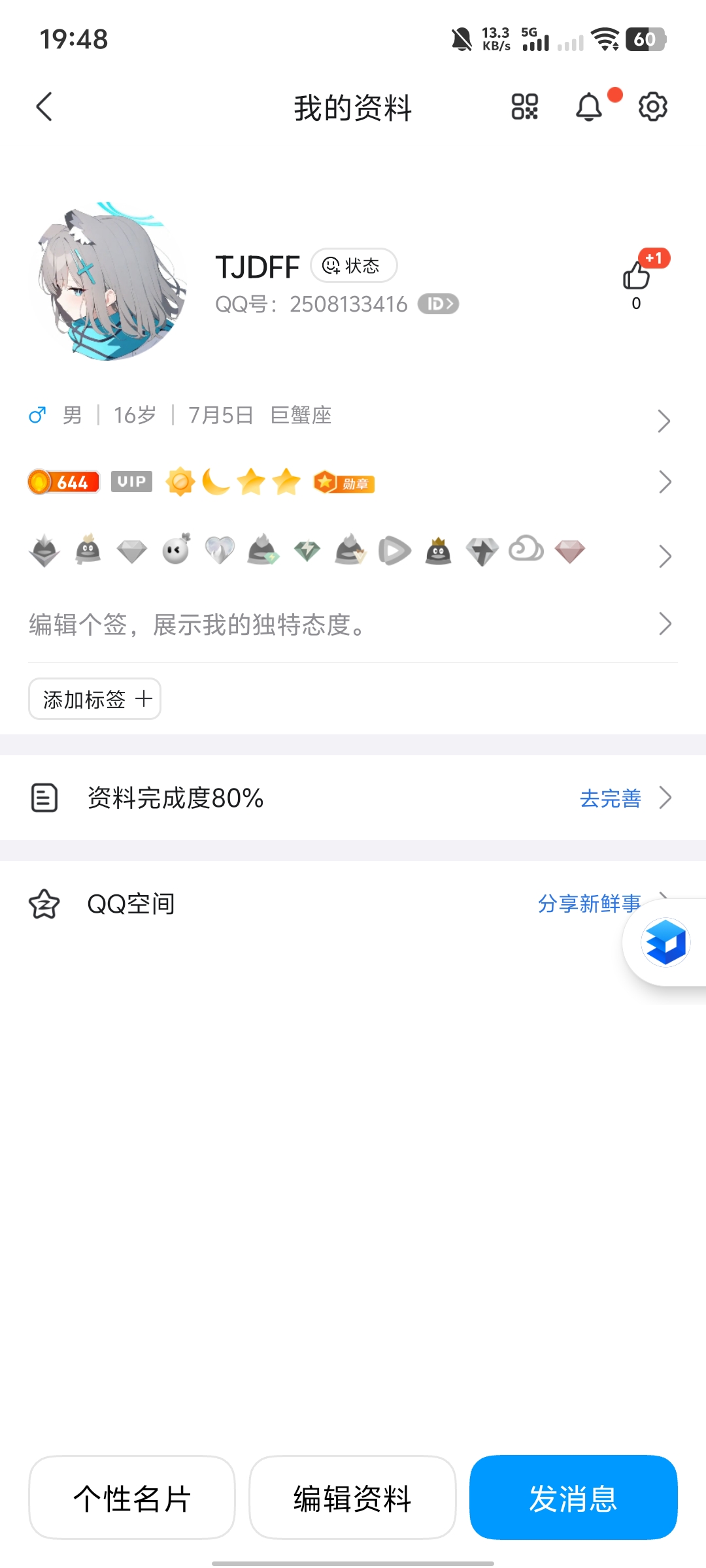
Task: Tap 添加标签 to add a tag
Action: tap(95, 699)
